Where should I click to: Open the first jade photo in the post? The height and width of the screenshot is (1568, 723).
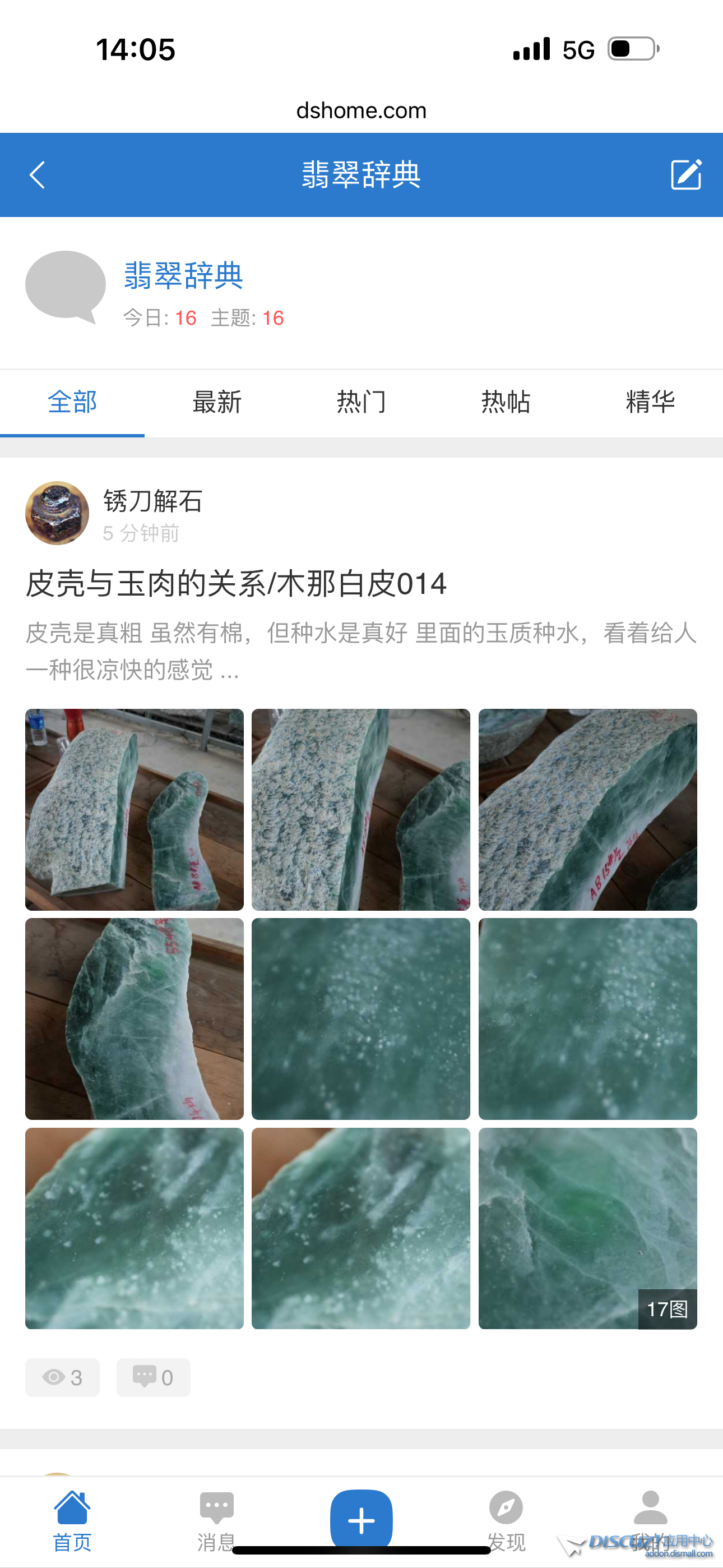coord(135,809)
